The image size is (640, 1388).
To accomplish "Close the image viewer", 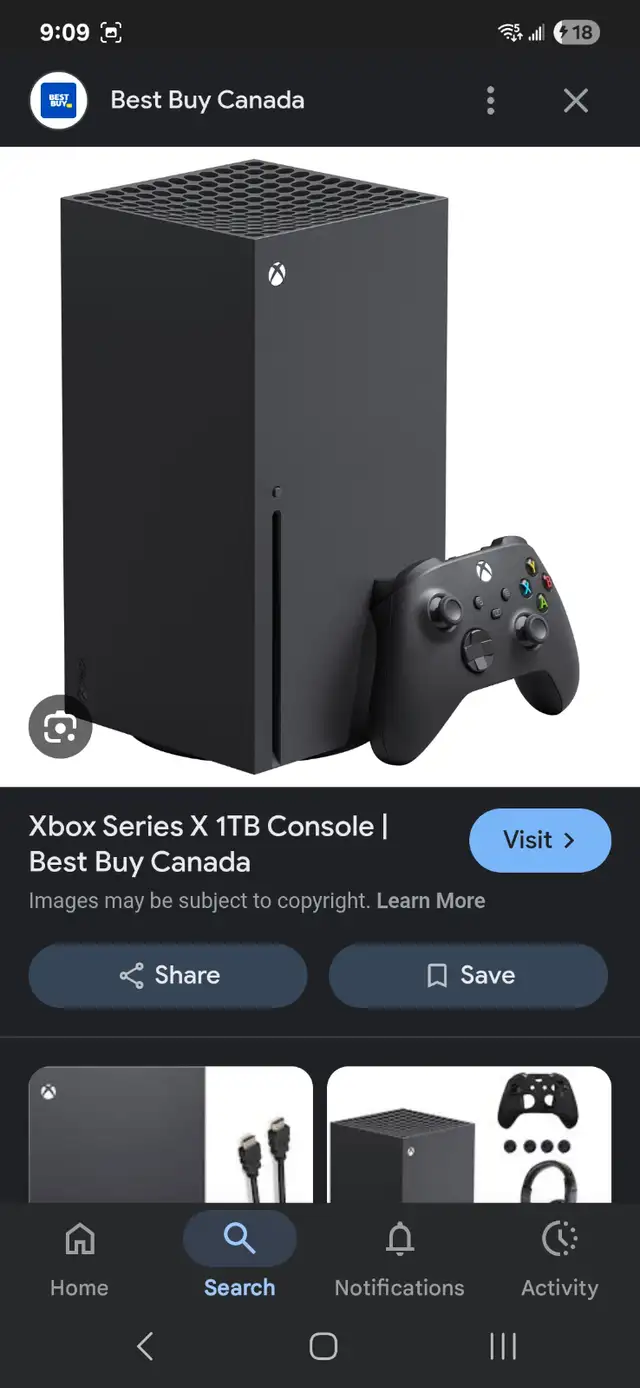I will tap(576, 100).
